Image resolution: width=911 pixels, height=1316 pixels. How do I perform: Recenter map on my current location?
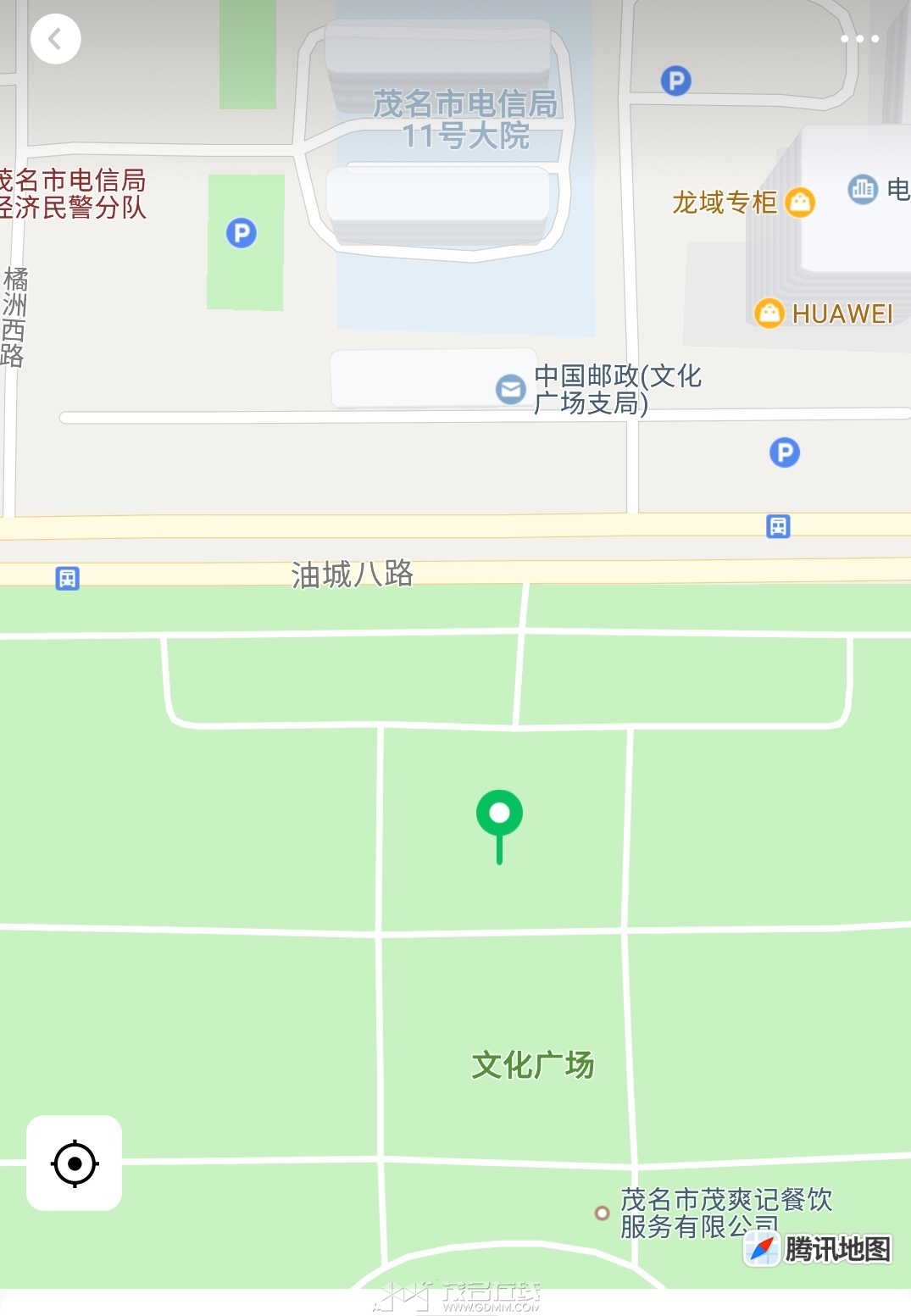(x=75, y=1163)
